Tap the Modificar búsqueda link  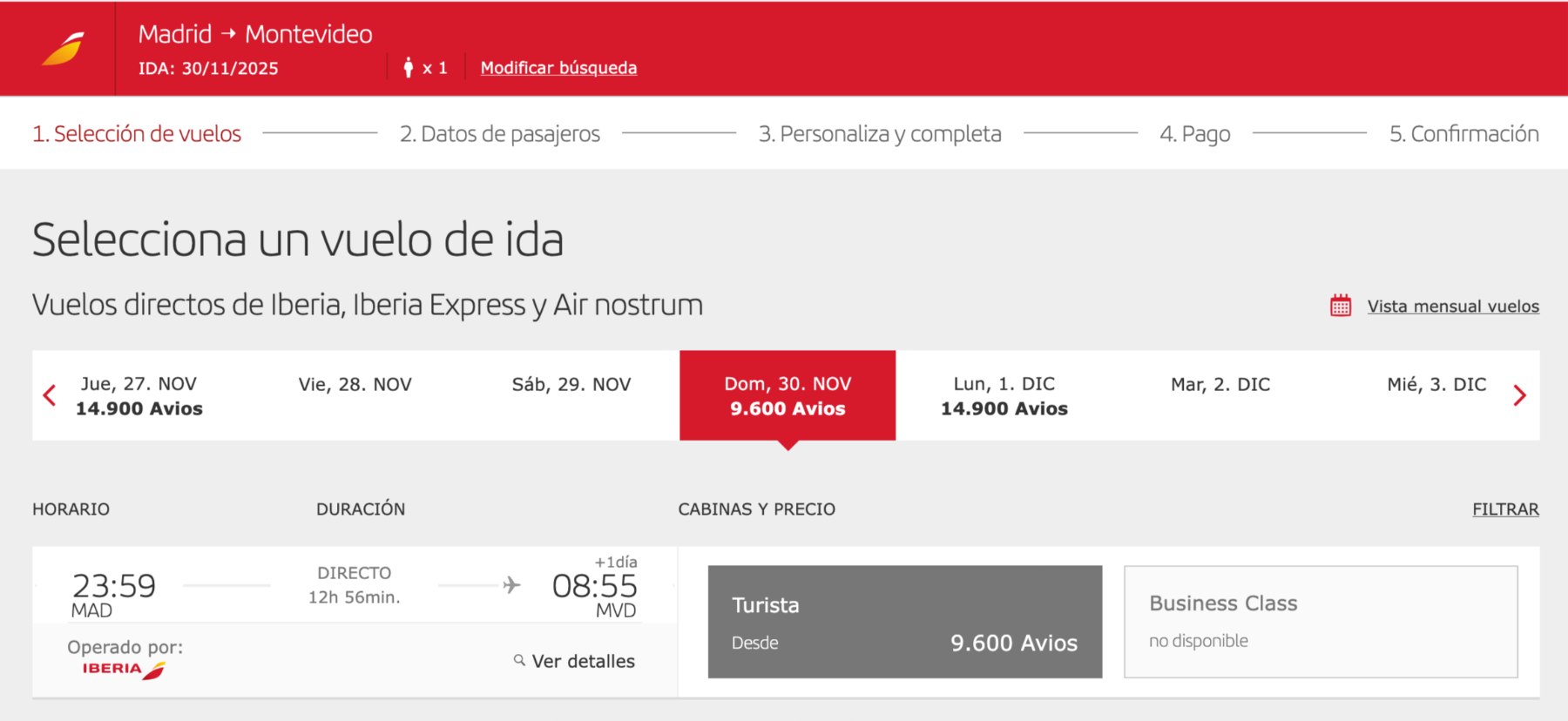(x=558, y=68)
